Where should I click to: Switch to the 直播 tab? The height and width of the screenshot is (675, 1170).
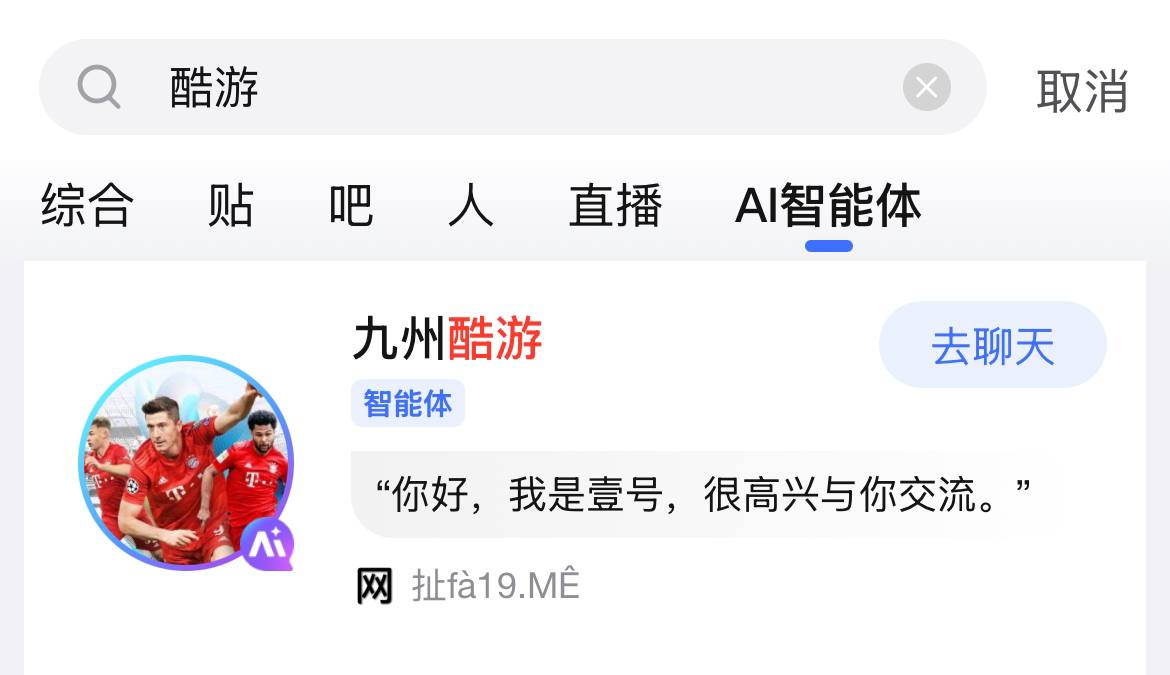(x=615, y=205)
